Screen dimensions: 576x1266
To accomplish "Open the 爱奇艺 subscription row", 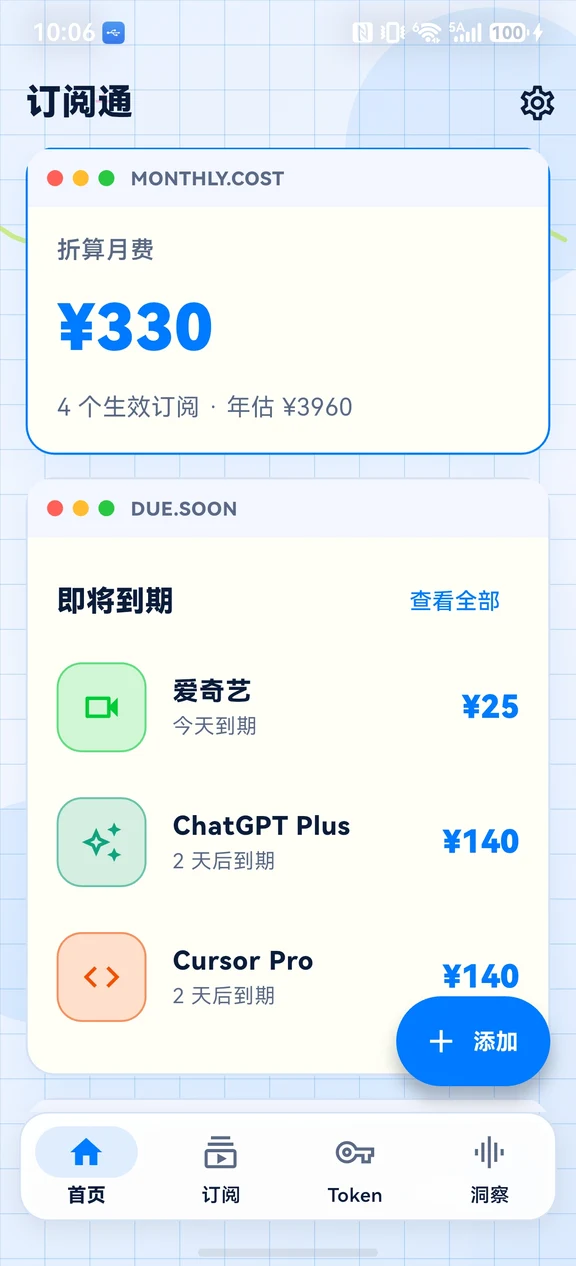I will tap(288, 707).
